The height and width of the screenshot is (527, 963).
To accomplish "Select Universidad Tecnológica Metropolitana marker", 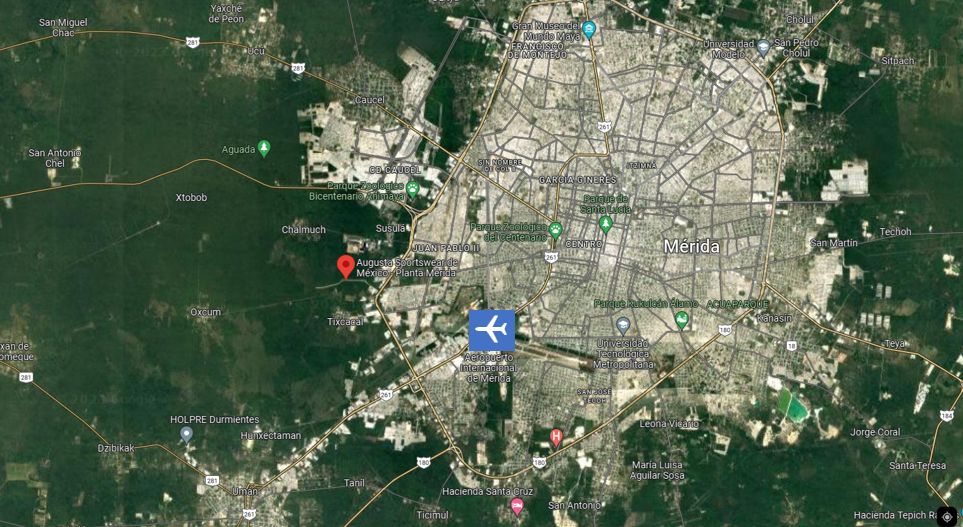I will coord(623,326).
